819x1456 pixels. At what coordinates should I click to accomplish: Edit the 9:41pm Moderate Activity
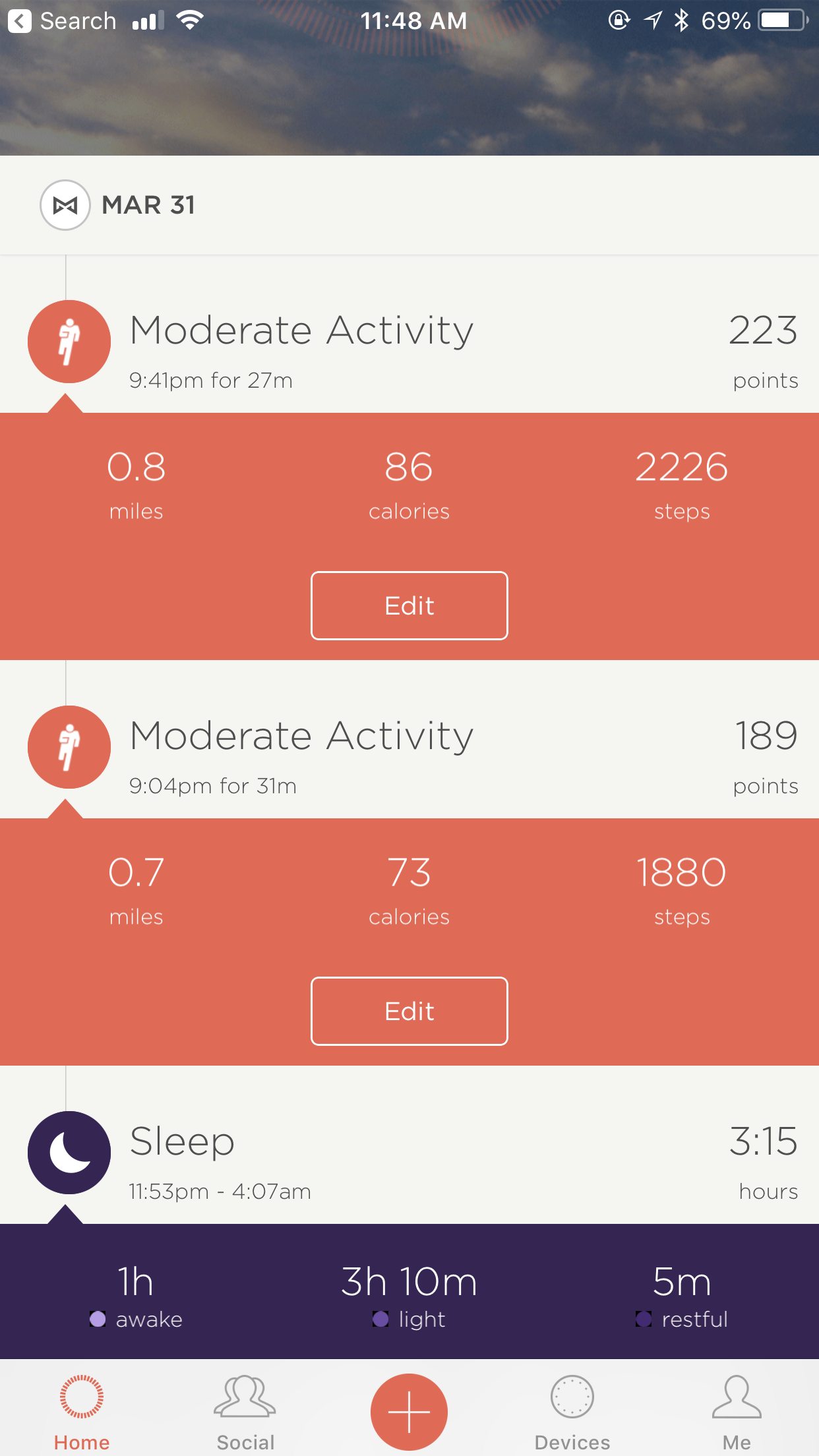click(x=409, y=605)
